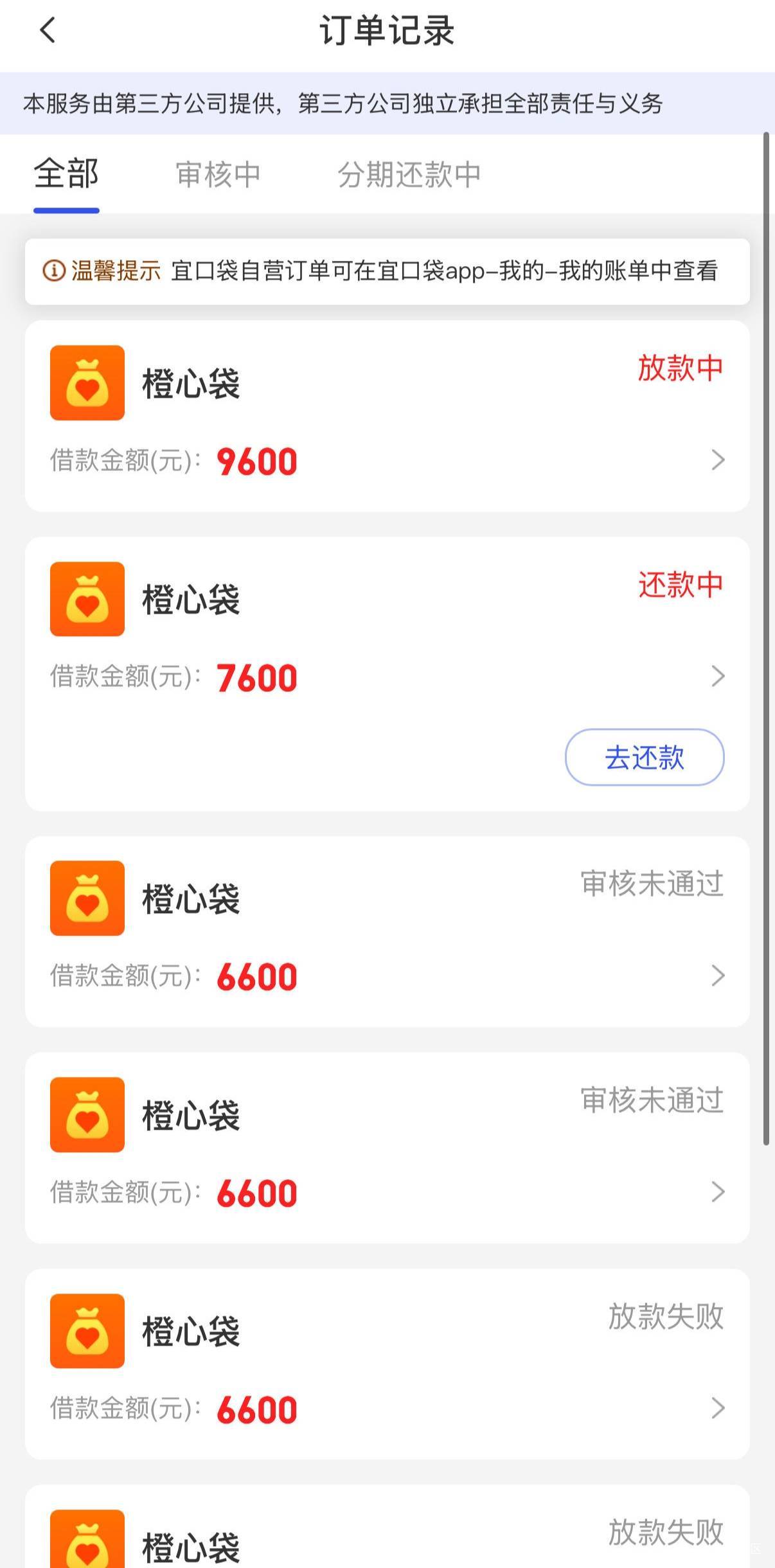Switch to the 审核中 tab
The image size is (775, 1568).
coord(218,175)
